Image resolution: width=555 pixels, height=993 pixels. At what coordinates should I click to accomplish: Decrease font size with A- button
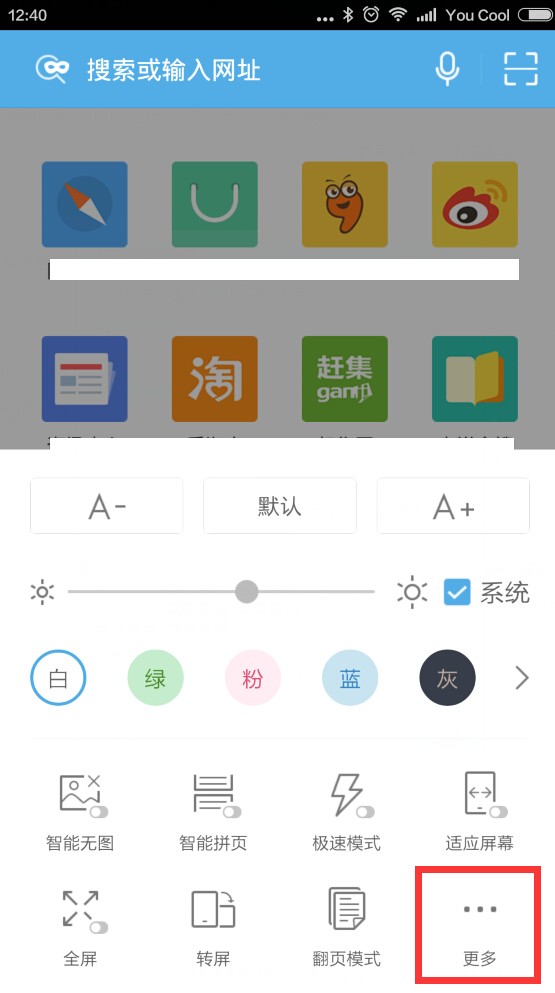(106, 506)
